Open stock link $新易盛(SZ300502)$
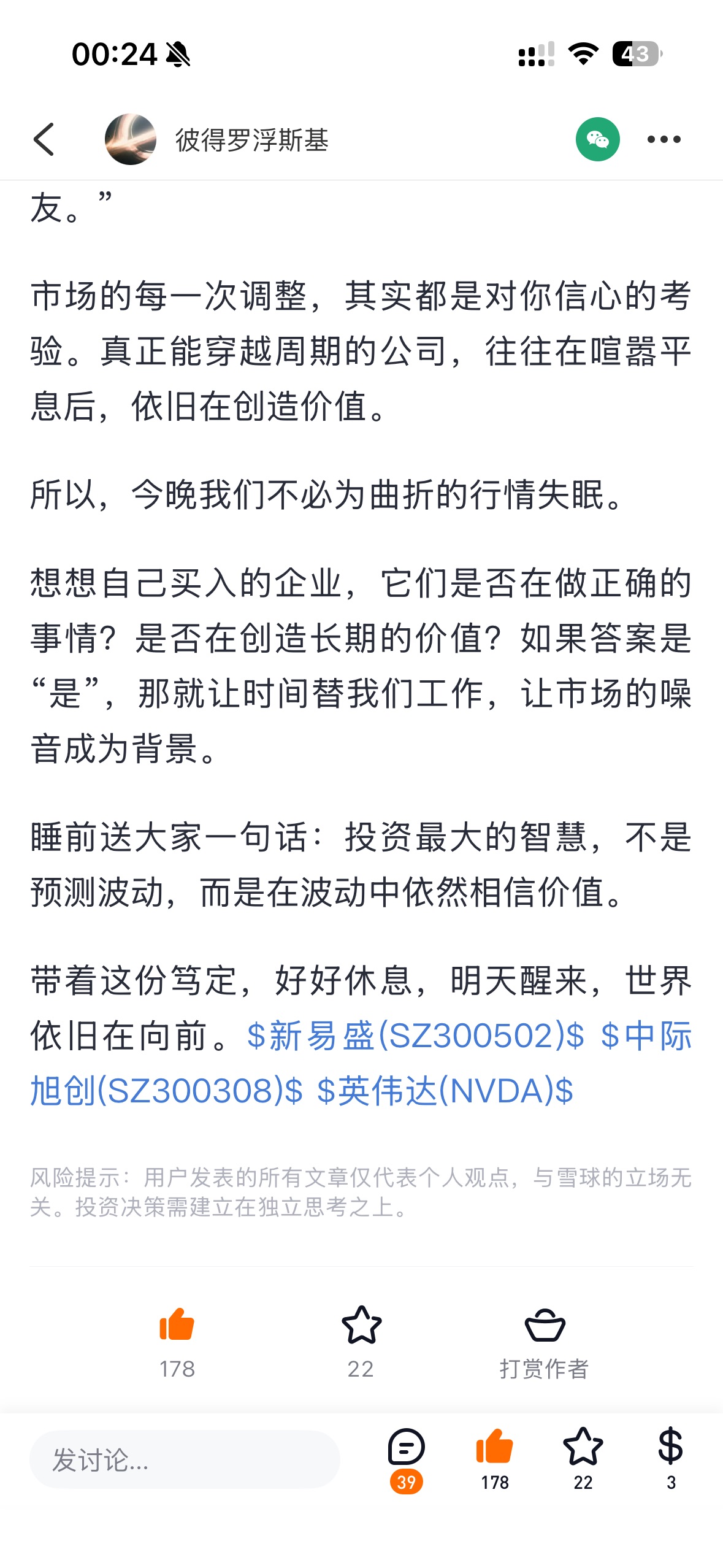The image size is (723, 1568). point(416,1036)
